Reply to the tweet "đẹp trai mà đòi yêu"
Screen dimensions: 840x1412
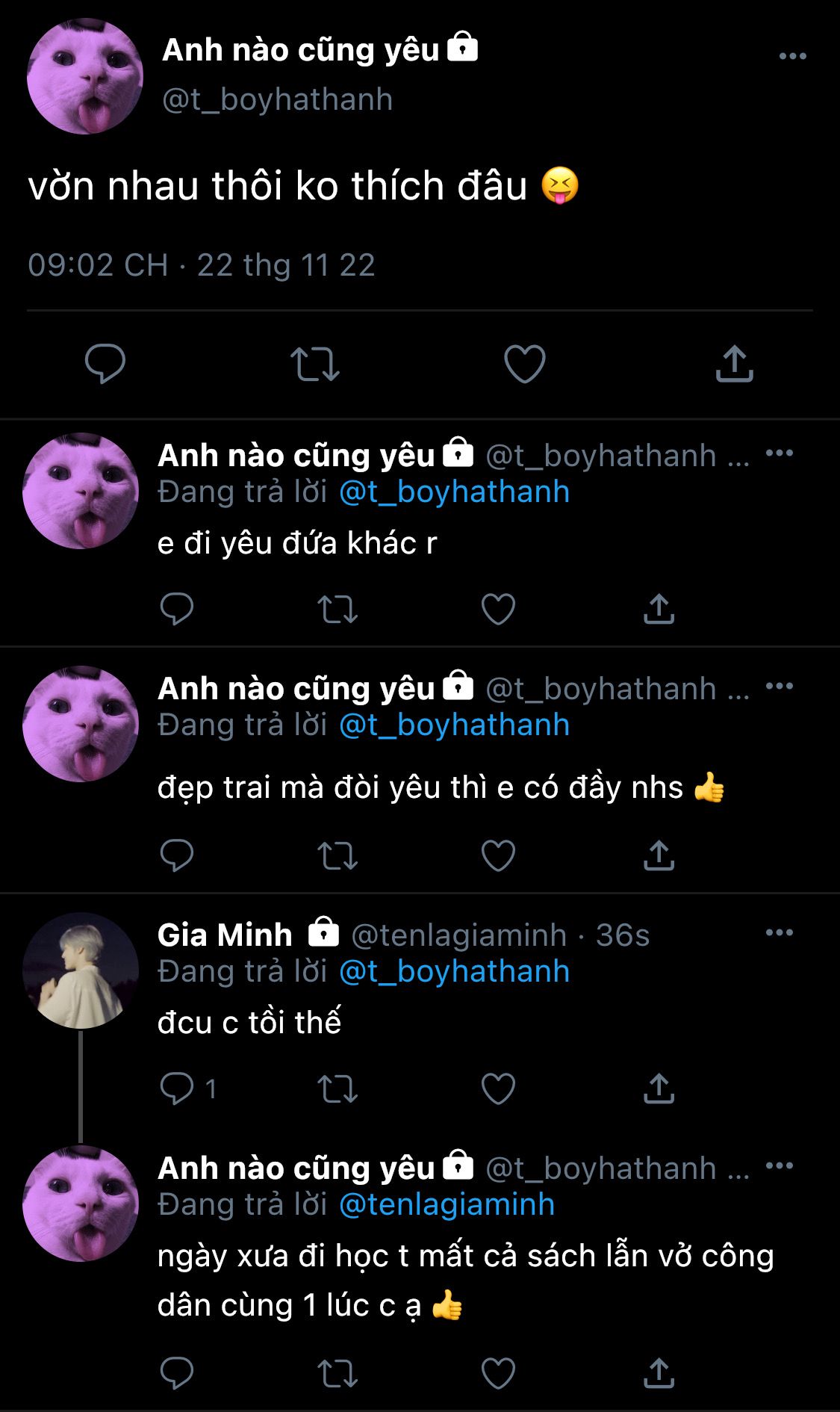[x=177, y=855]
